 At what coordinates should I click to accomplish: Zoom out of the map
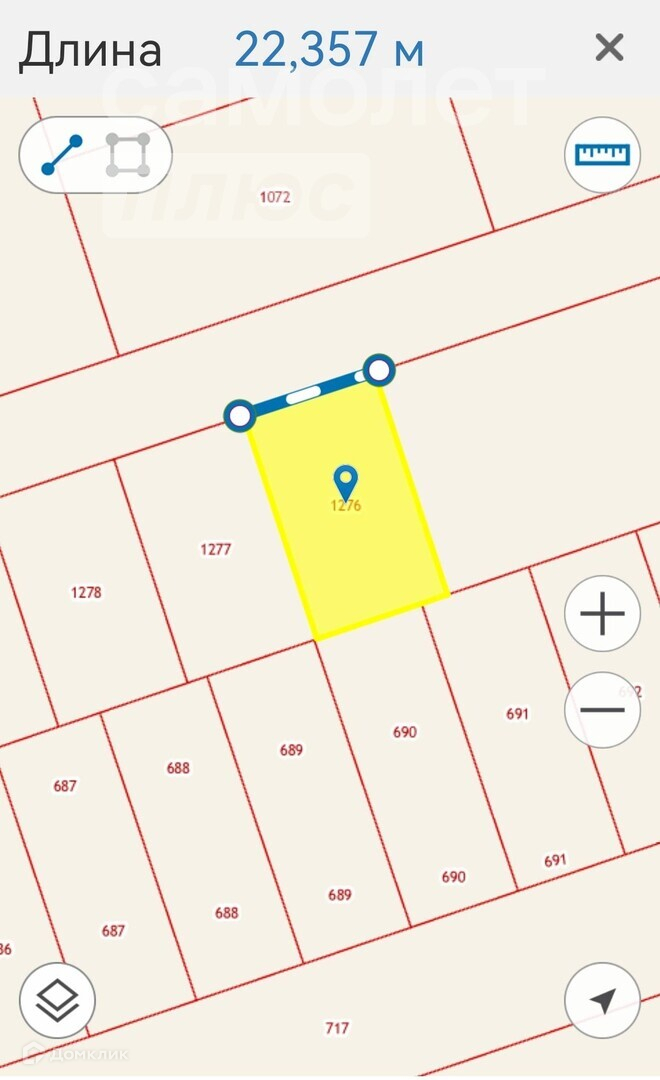602,710
